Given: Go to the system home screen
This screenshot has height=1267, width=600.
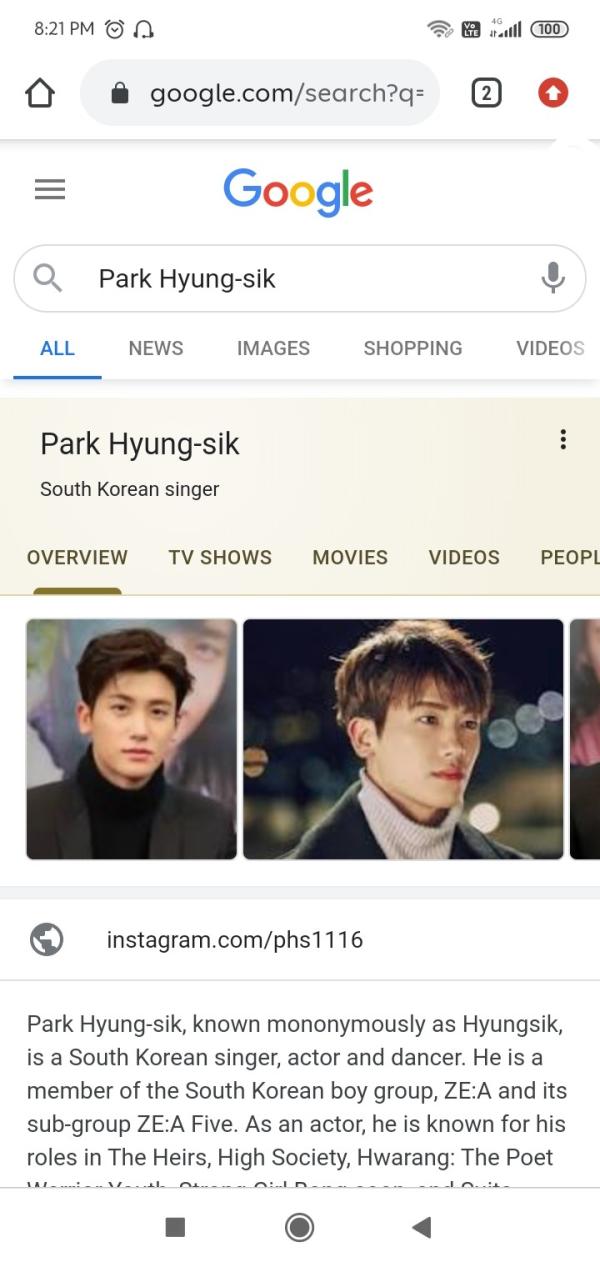Looking at the screenshot, I should pos(299,1227).
